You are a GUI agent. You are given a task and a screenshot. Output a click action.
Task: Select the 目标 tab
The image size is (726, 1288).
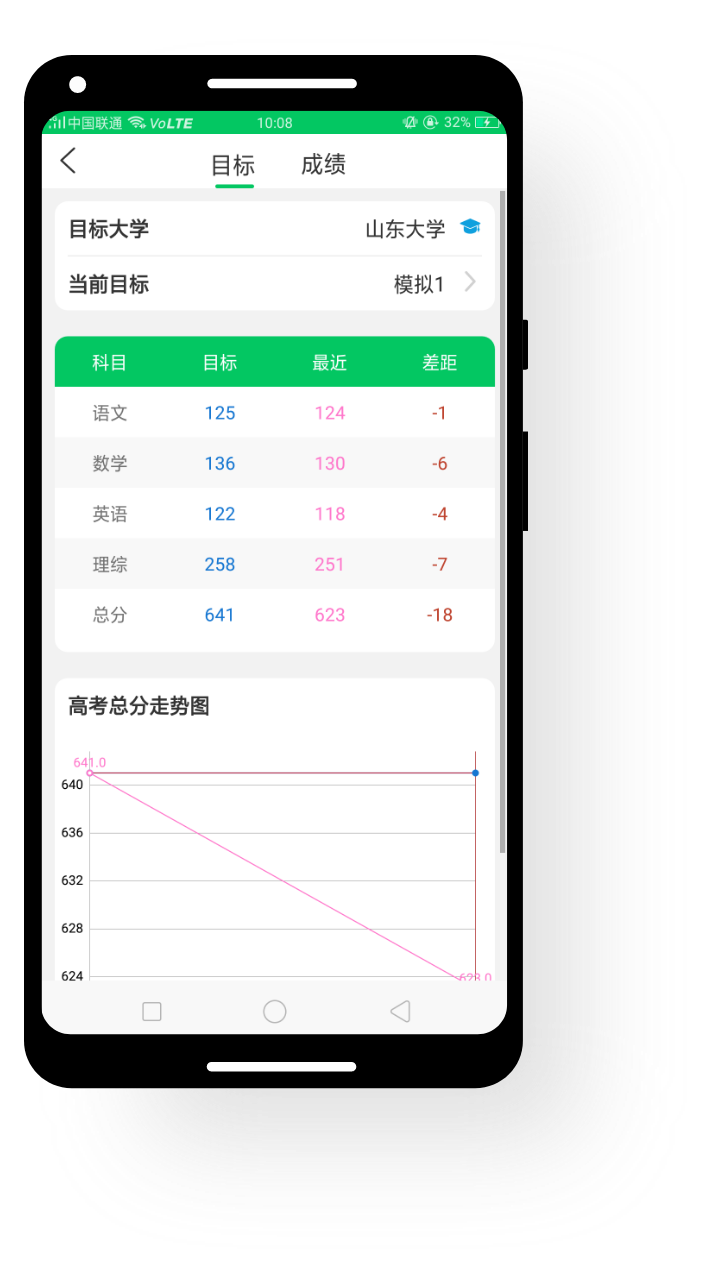[x=233, y=165]
